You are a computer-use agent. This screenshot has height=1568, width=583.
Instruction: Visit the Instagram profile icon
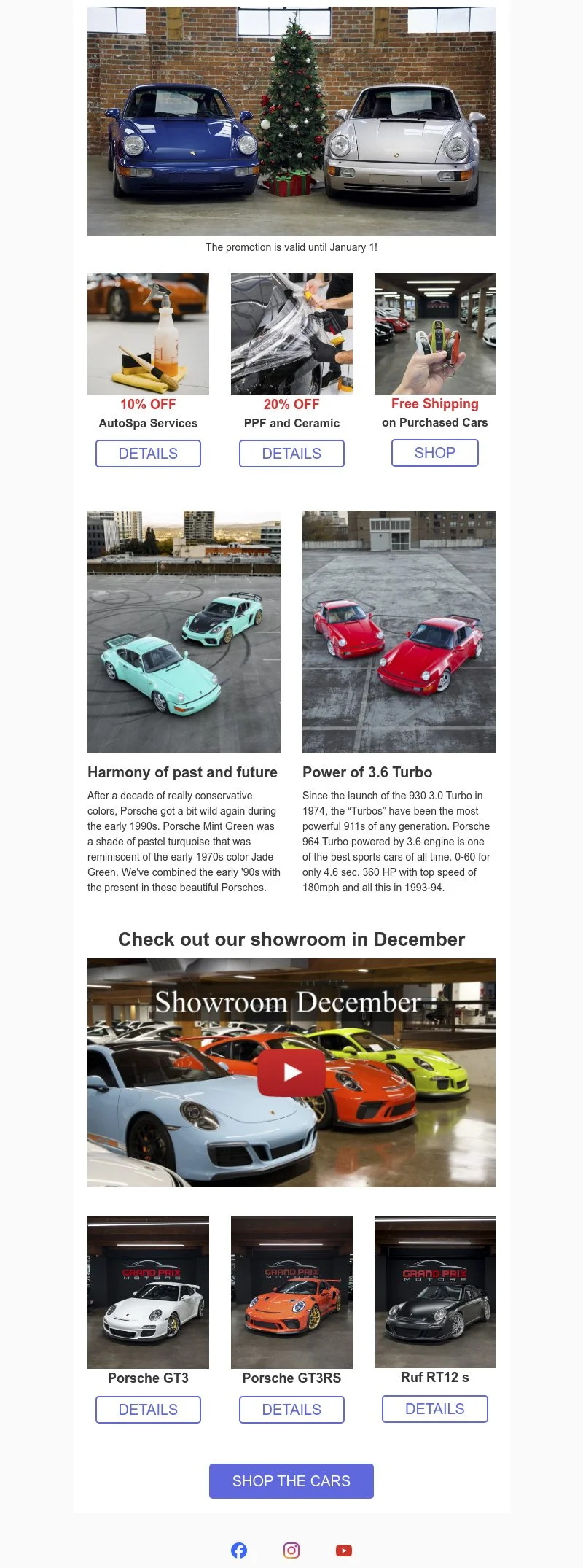[291, 1550]
